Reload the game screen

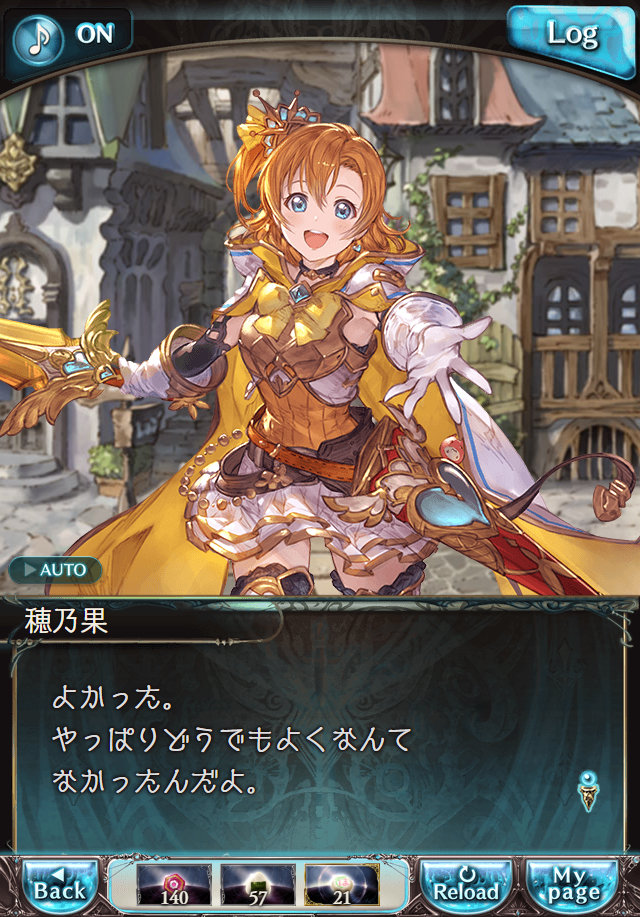465,883
